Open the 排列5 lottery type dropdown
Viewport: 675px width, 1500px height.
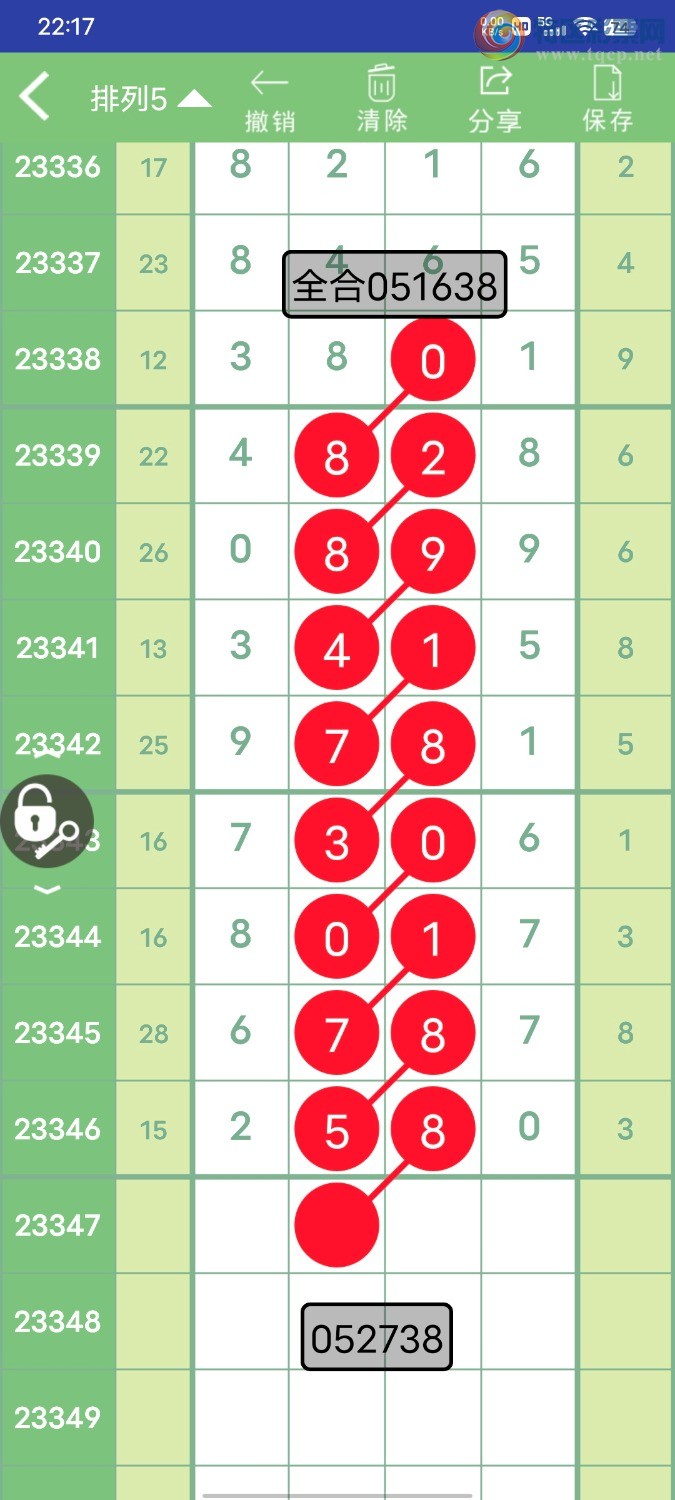point(150,99)
